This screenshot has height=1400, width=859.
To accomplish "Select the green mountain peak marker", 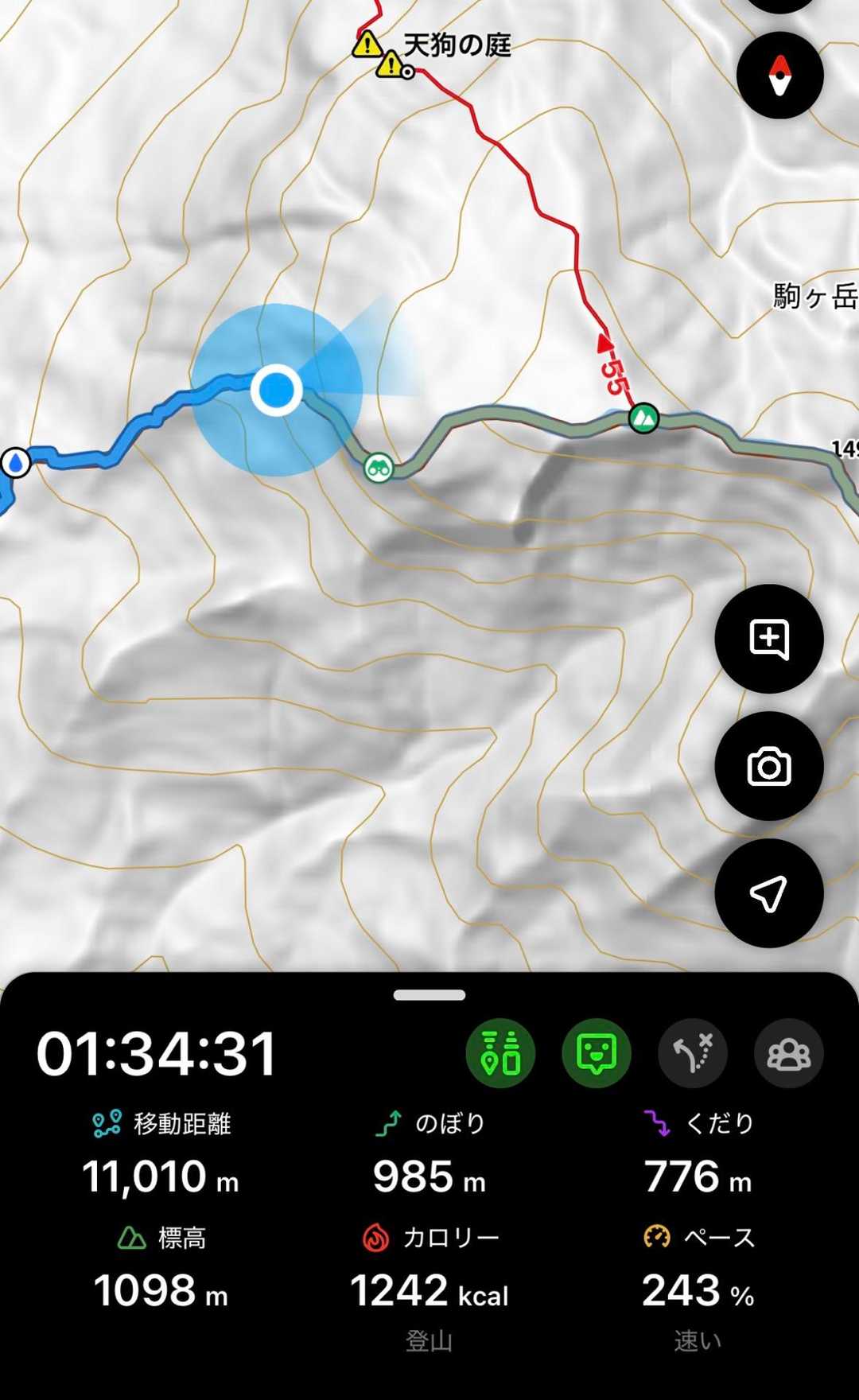I will pyautogui.click(x=643, y=418).
